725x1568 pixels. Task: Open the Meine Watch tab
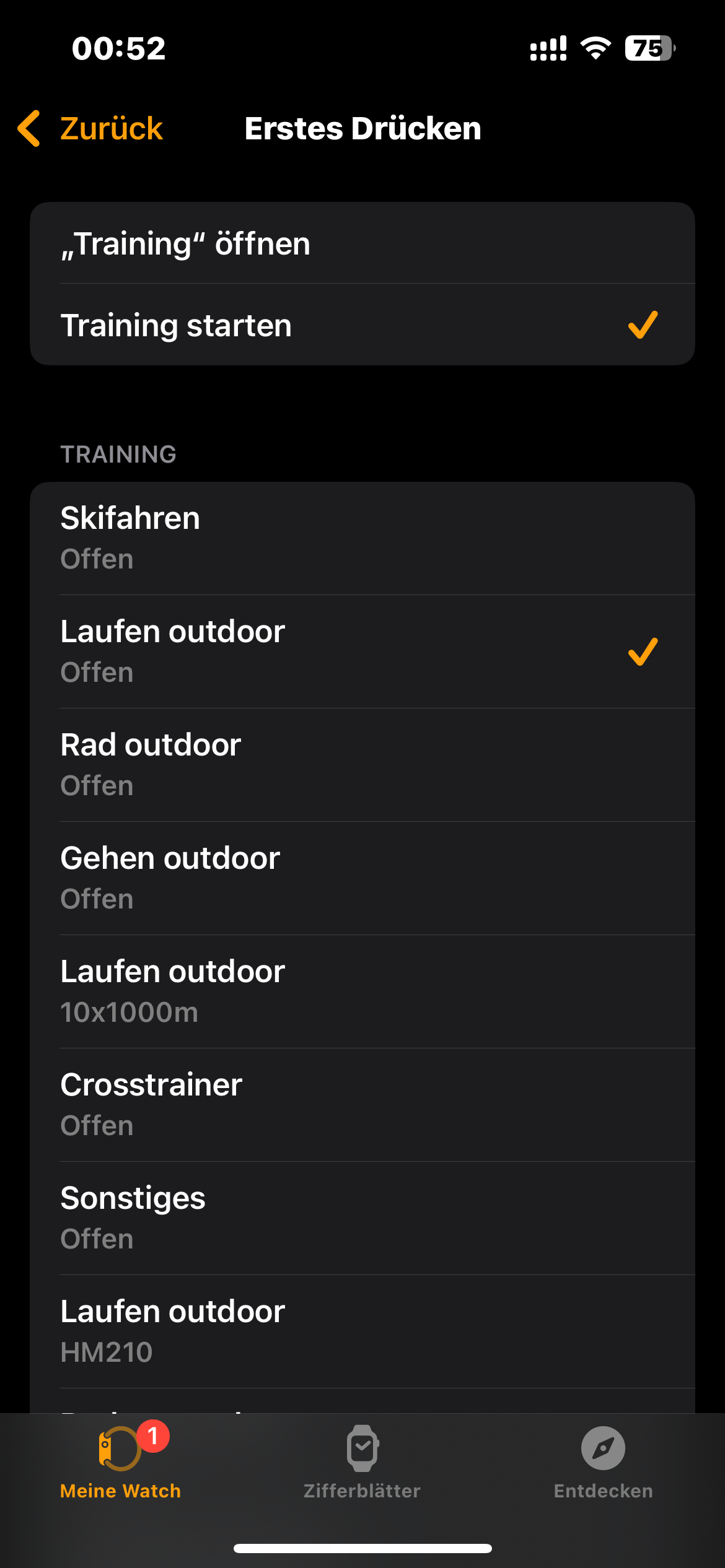coord(121,1463)
